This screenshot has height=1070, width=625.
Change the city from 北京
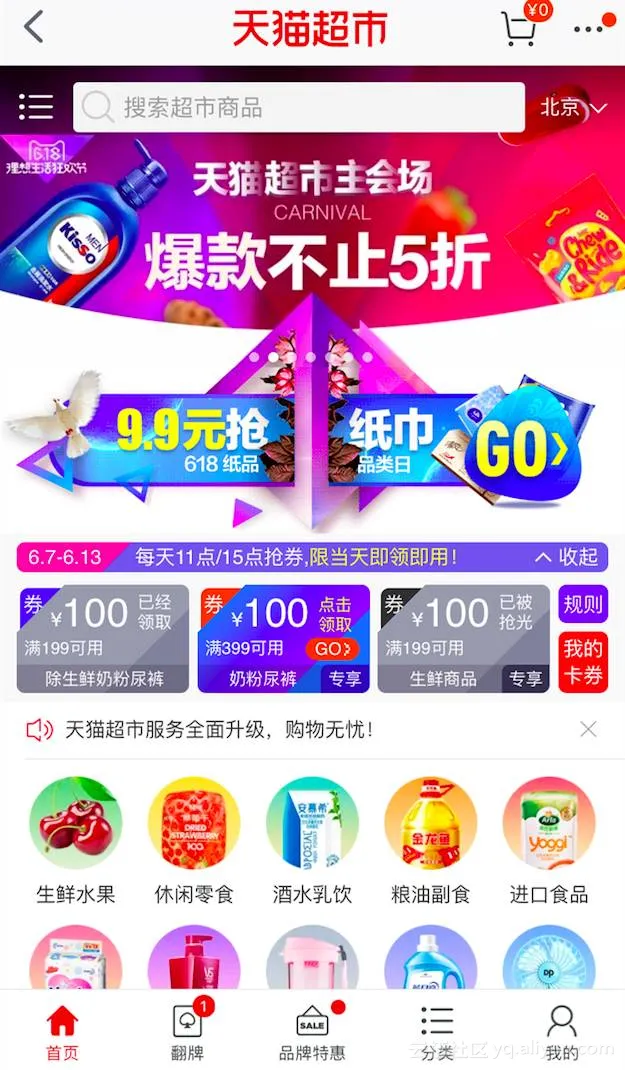coord(573,107)
